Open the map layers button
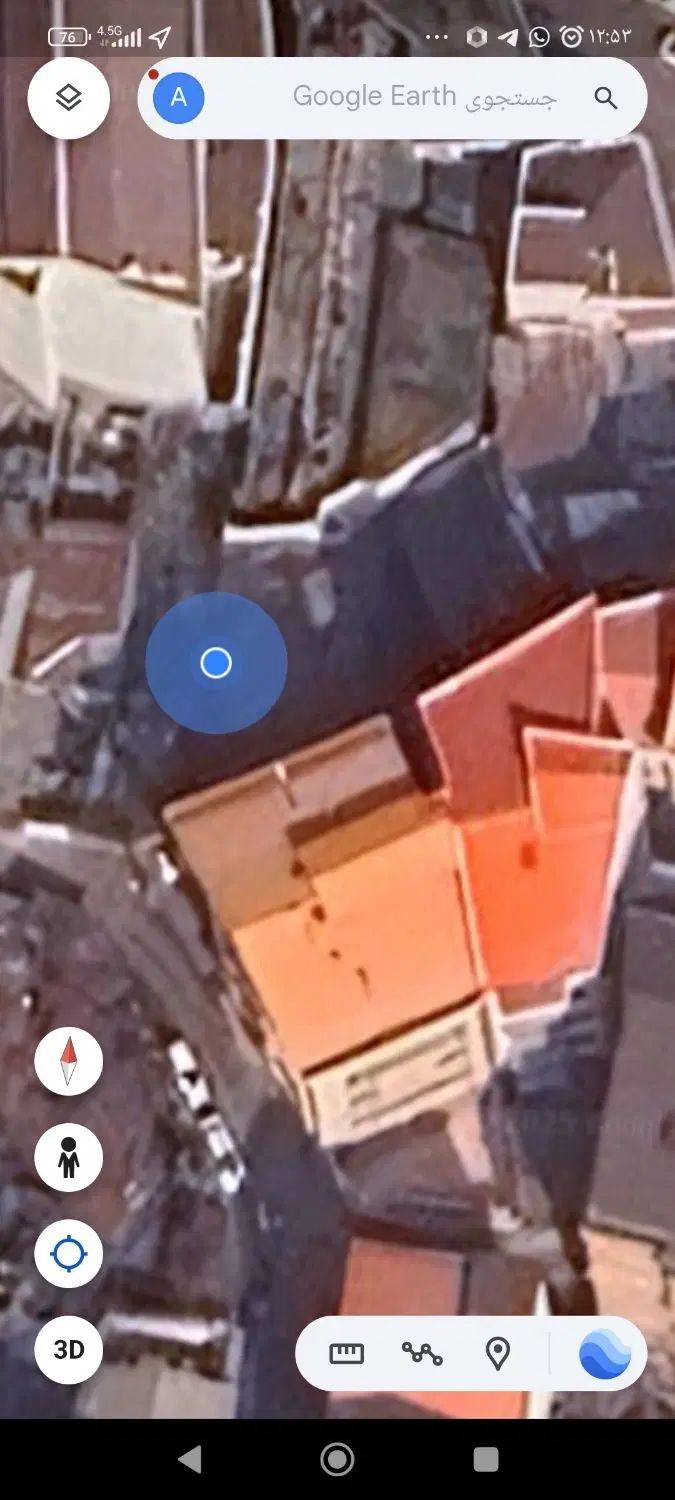The height and width of the screenshot is (1500, 675). pyautogui.click(x=68, y=98)
